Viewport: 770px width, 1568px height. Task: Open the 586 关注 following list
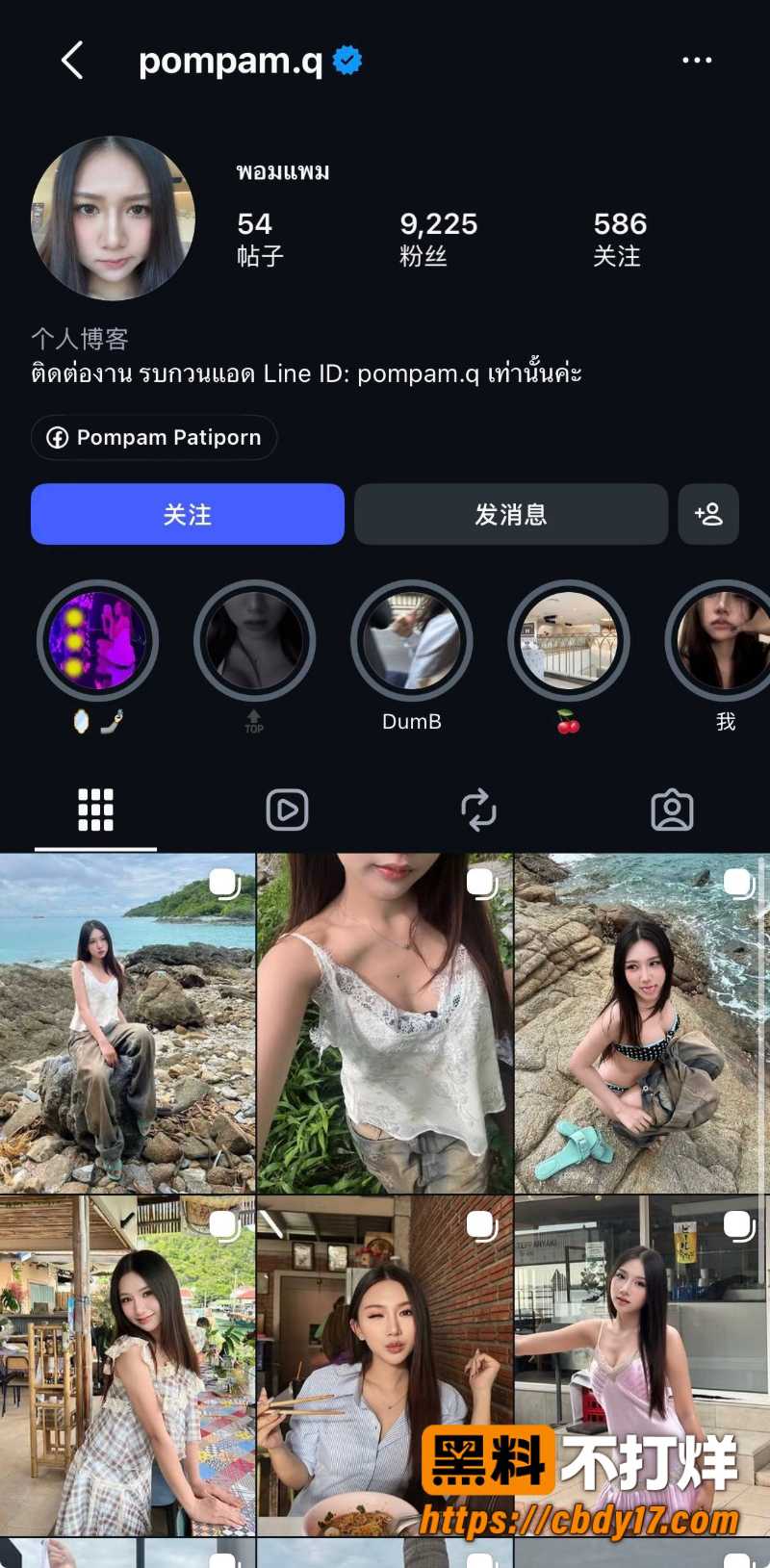coord(620,239)
